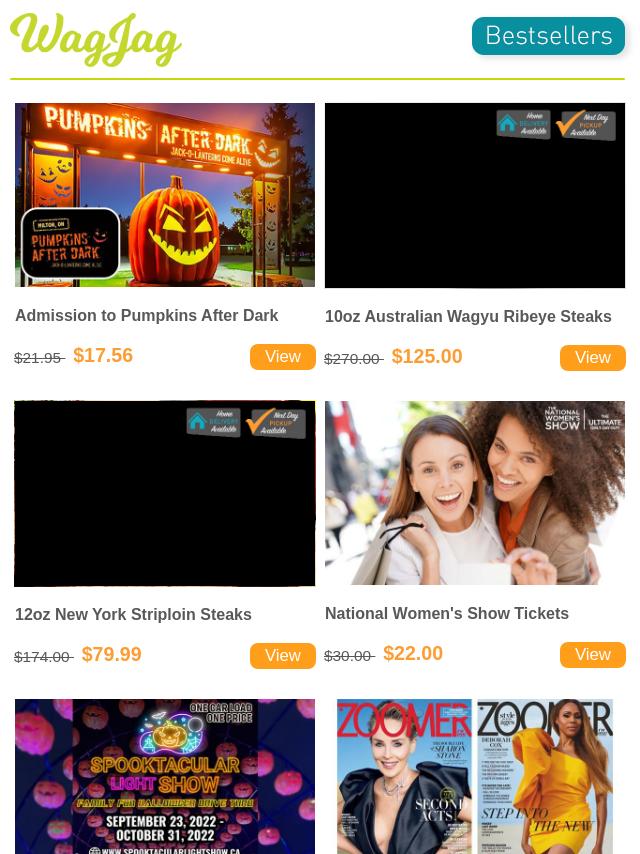
Task: Open the Bestsellers button
Action: [548, 36]
